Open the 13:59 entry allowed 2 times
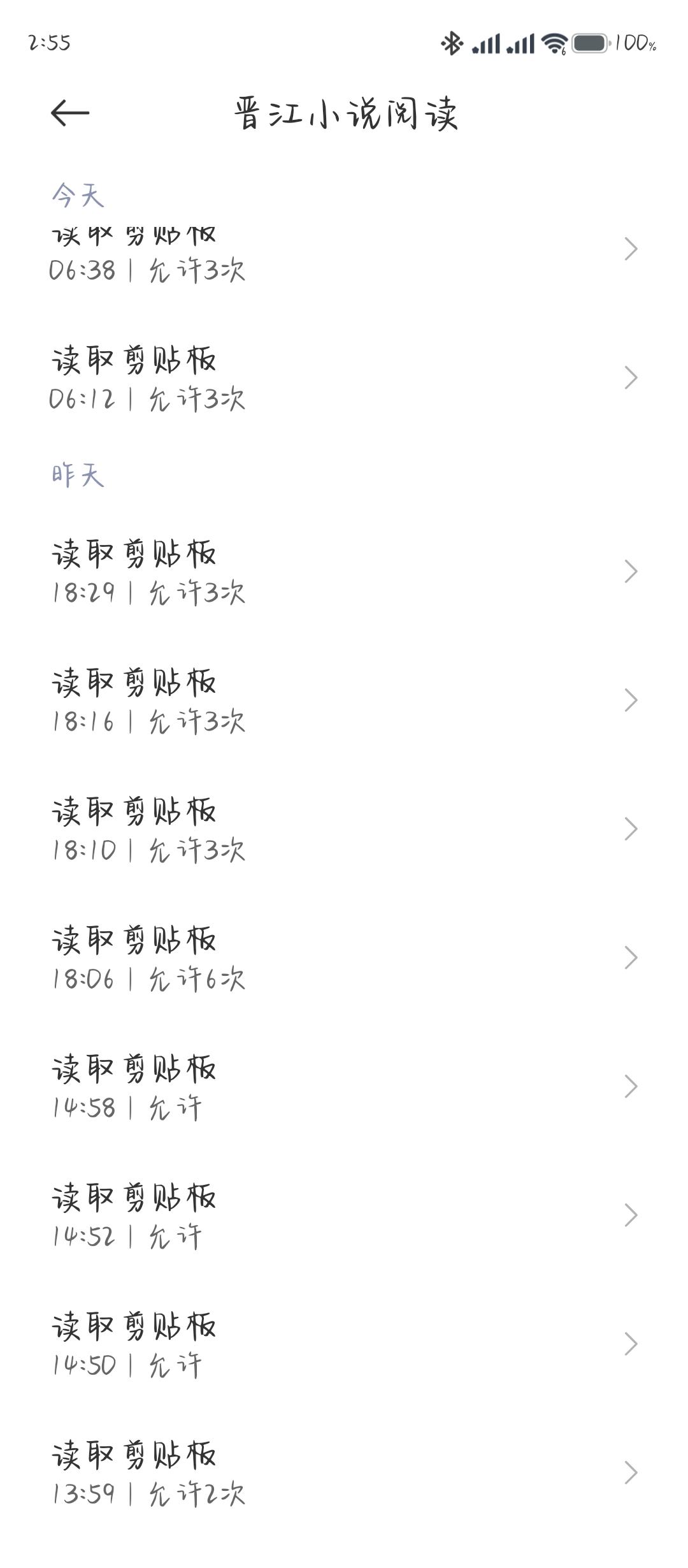This screenshot has width=688, height=1568. 344,1473
